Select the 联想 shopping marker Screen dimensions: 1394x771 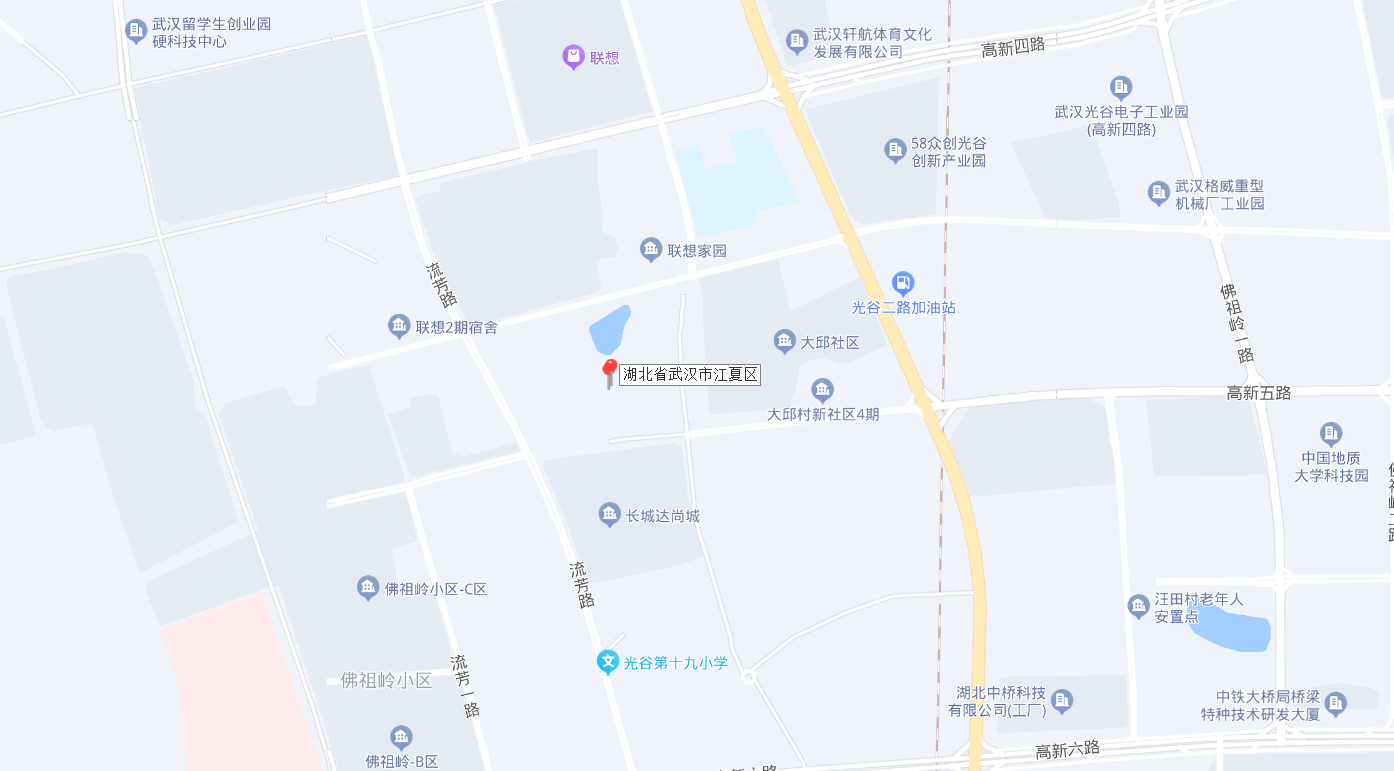point(573,57)
